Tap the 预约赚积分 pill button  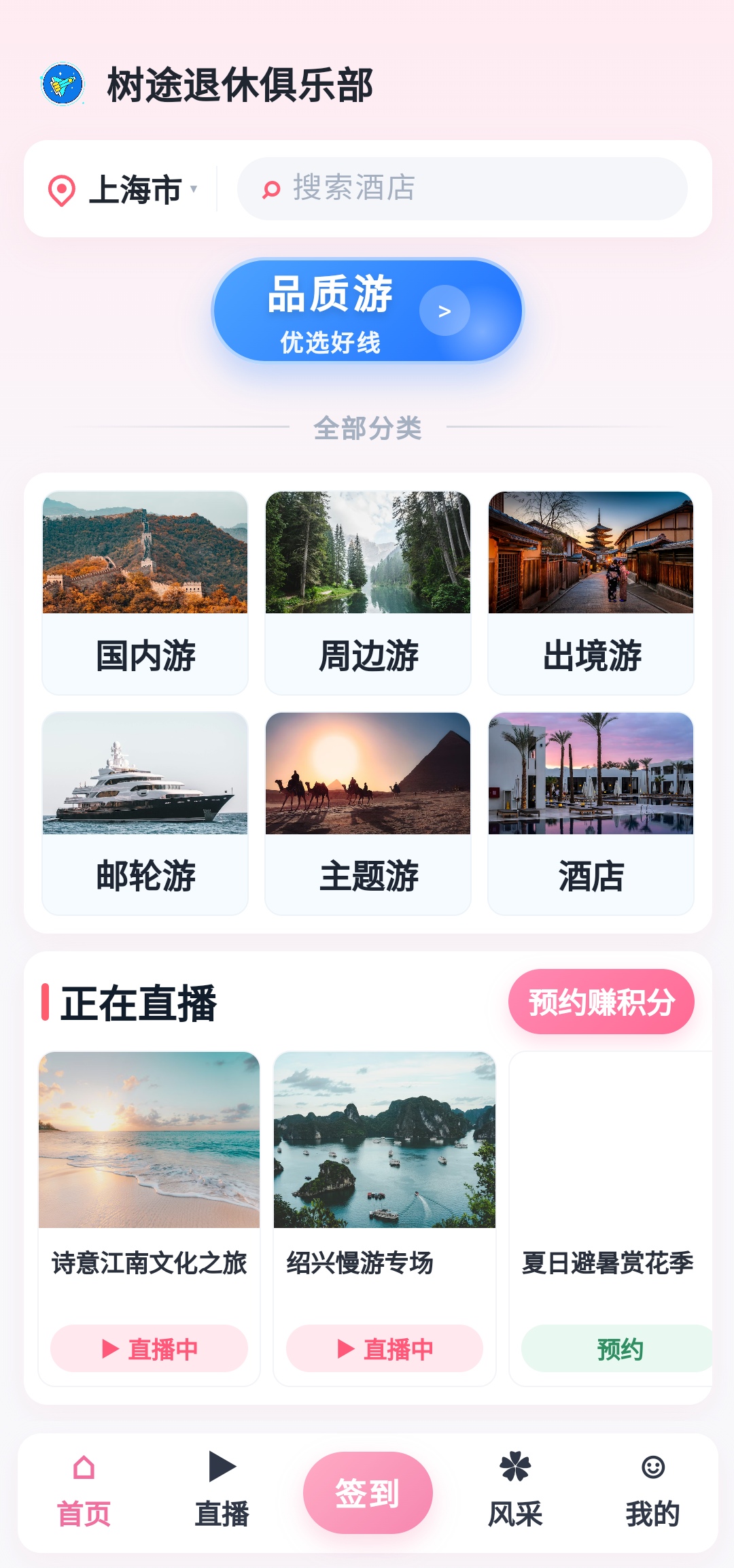click(601, 1003)
